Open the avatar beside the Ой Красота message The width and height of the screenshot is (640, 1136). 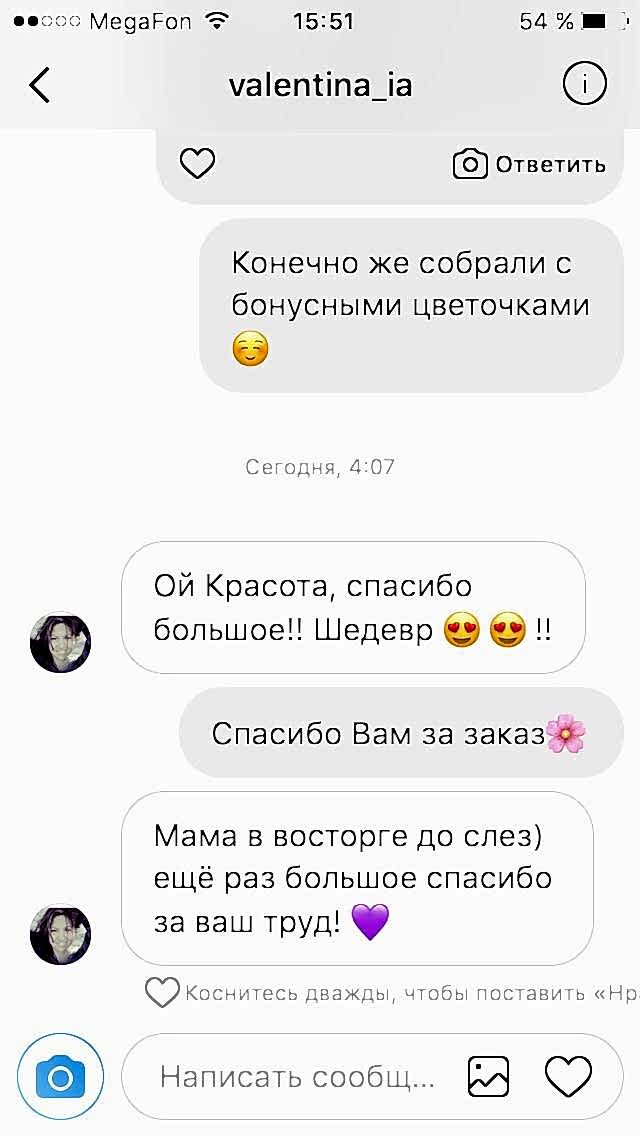pyautogui.click(x=60, y=642)
